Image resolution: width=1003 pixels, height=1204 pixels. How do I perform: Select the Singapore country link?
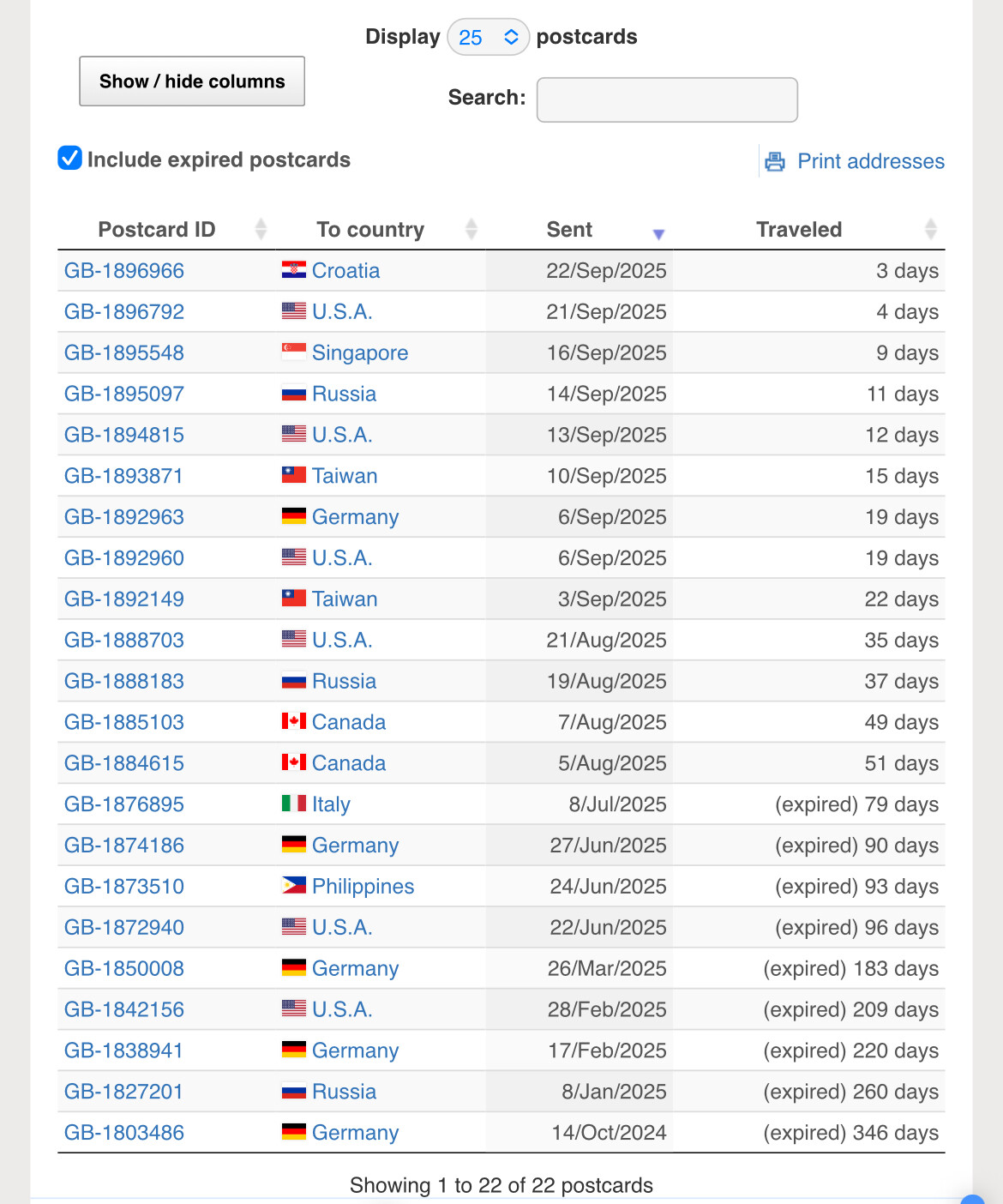(360, 353)
